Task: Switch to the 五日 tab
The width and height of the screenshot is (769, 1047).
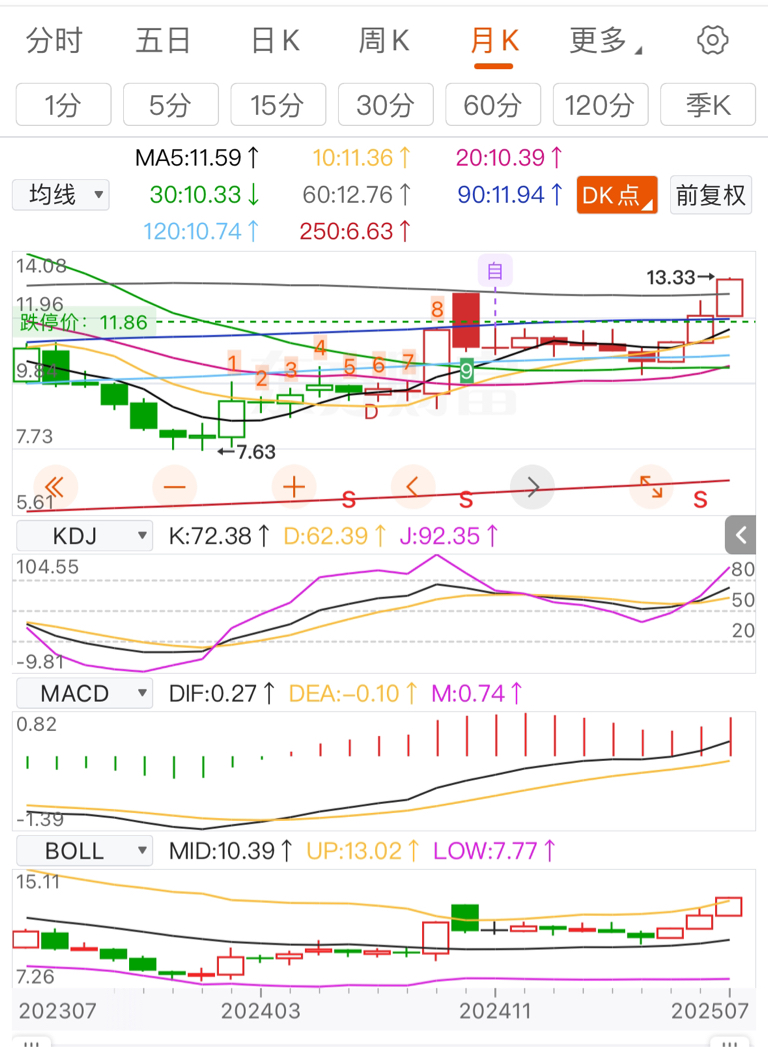Action: (x=163, y=41)
